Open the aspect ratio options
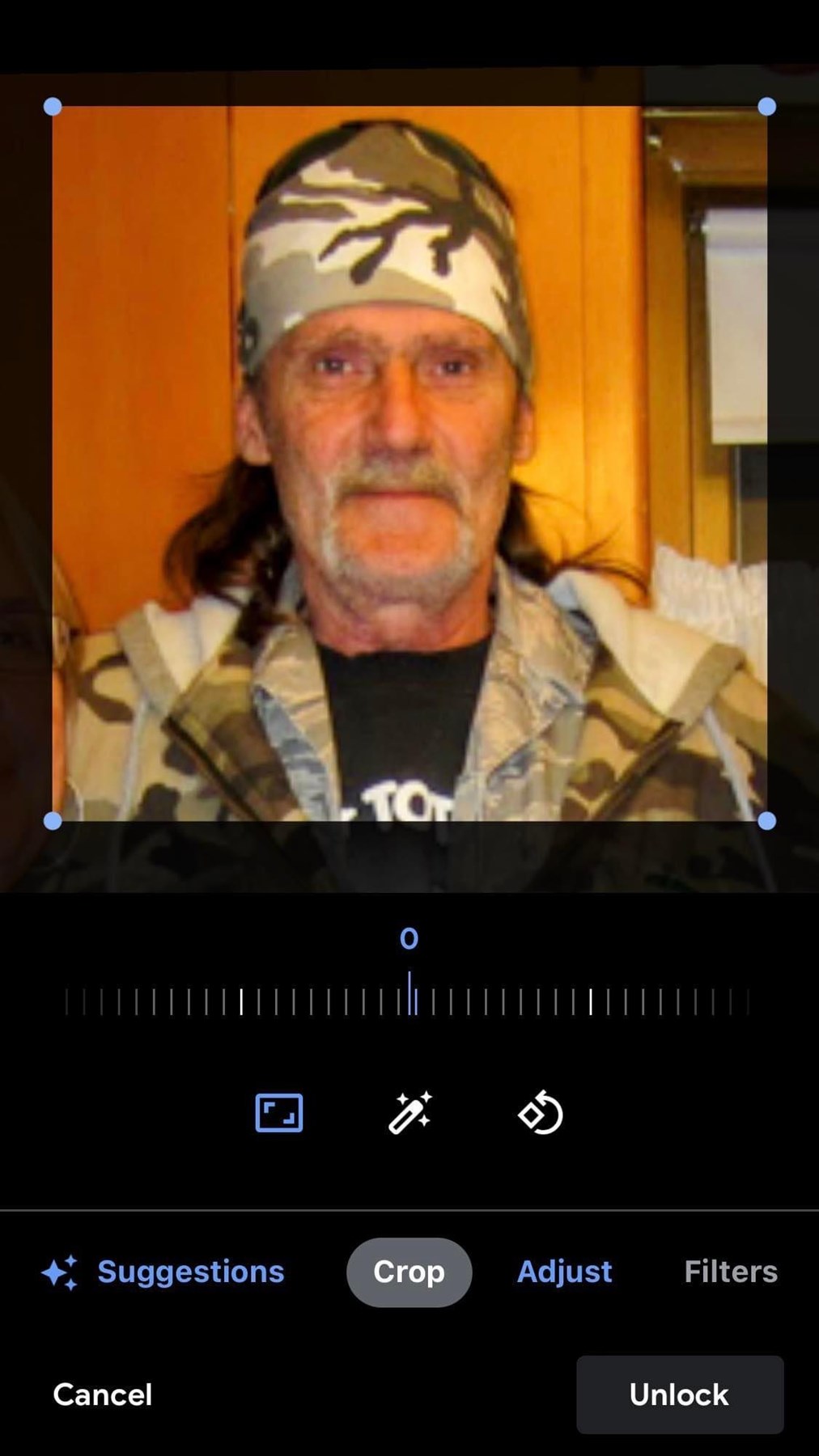819x1456 pixels. (x=279, y=1113)
